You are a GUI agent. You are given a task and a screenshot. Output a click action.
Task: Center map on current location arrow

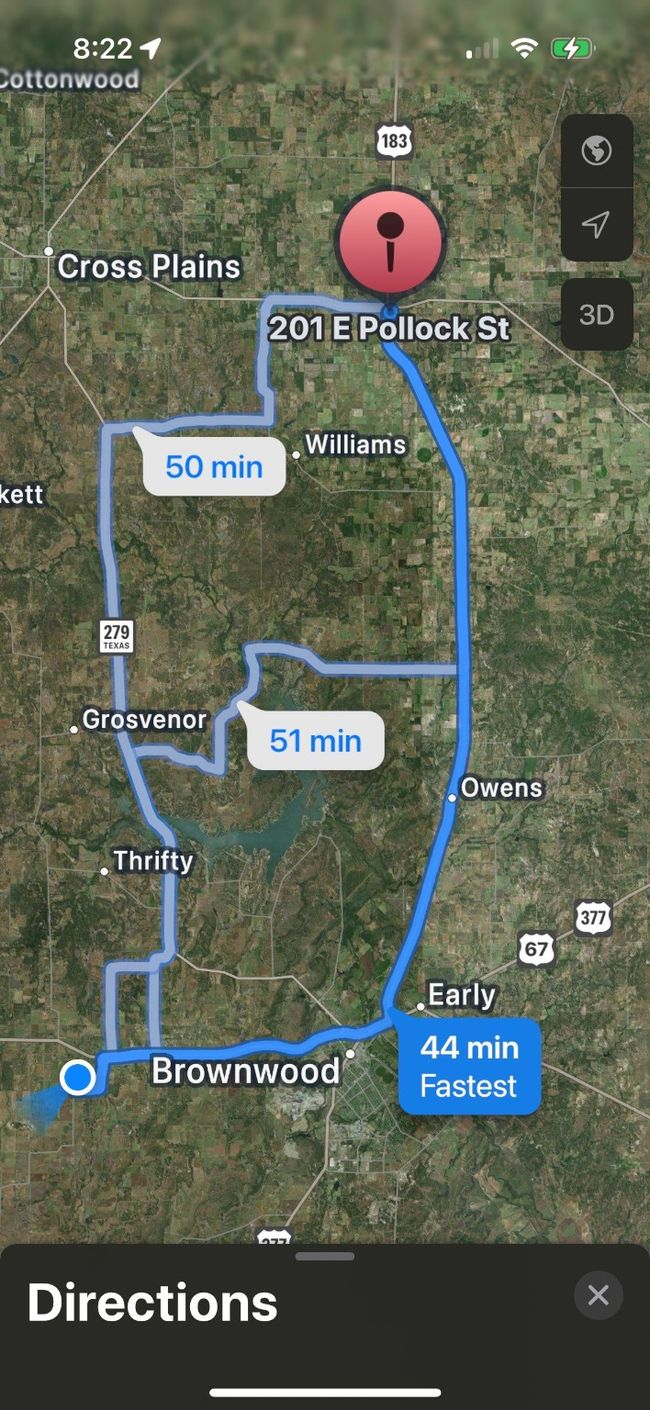pos(596,225)
